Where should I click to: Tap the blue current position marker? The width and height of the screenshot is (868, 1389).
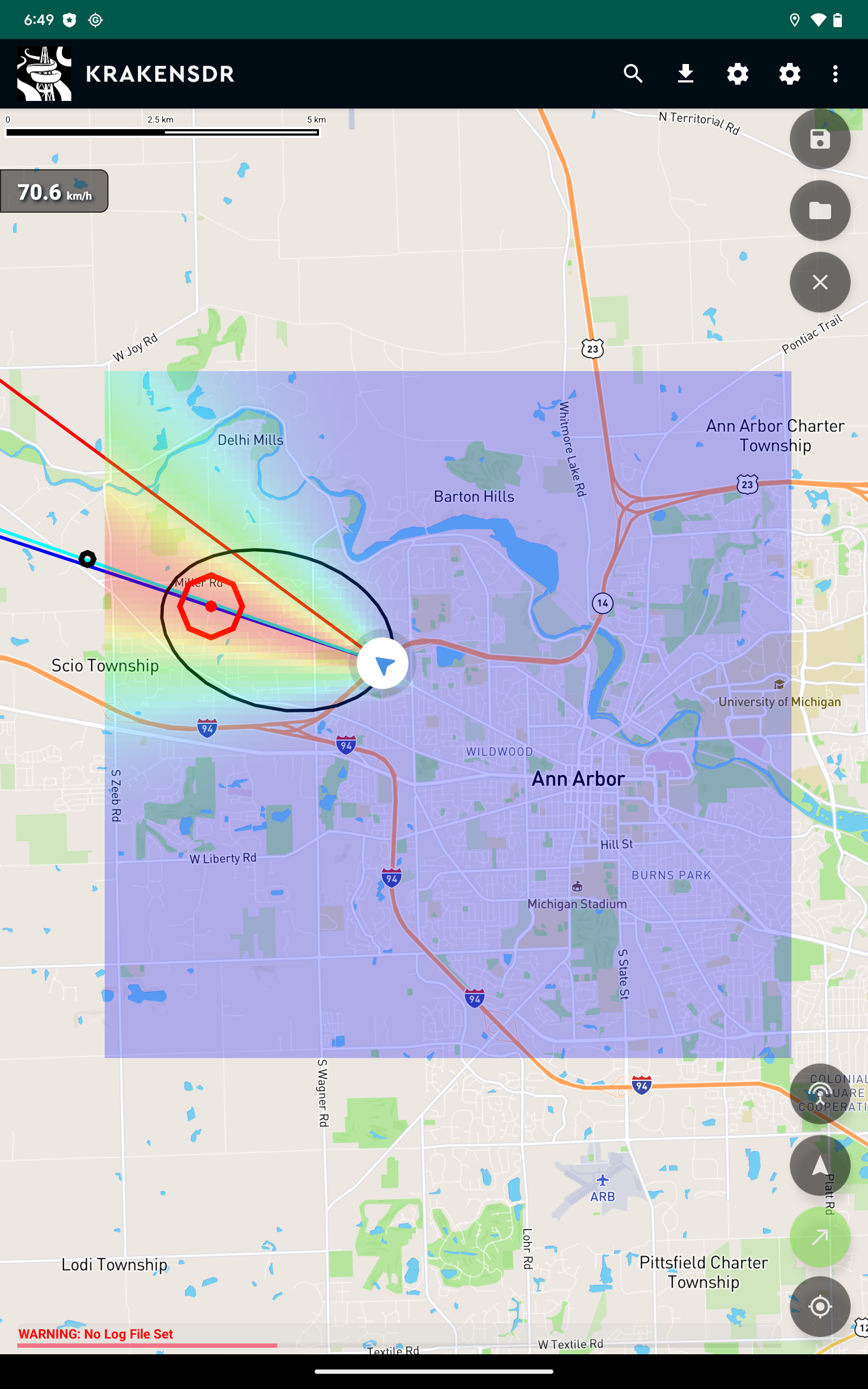point(383,664)
